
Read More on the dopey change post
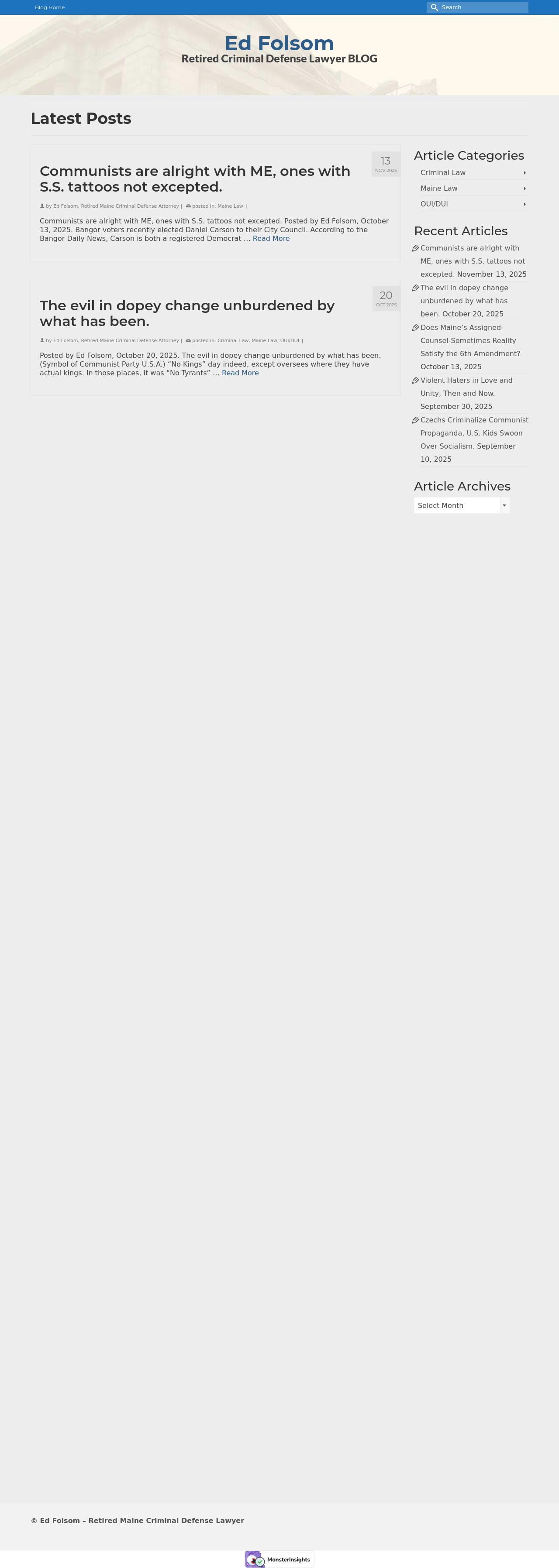click(x=240, y=373)
